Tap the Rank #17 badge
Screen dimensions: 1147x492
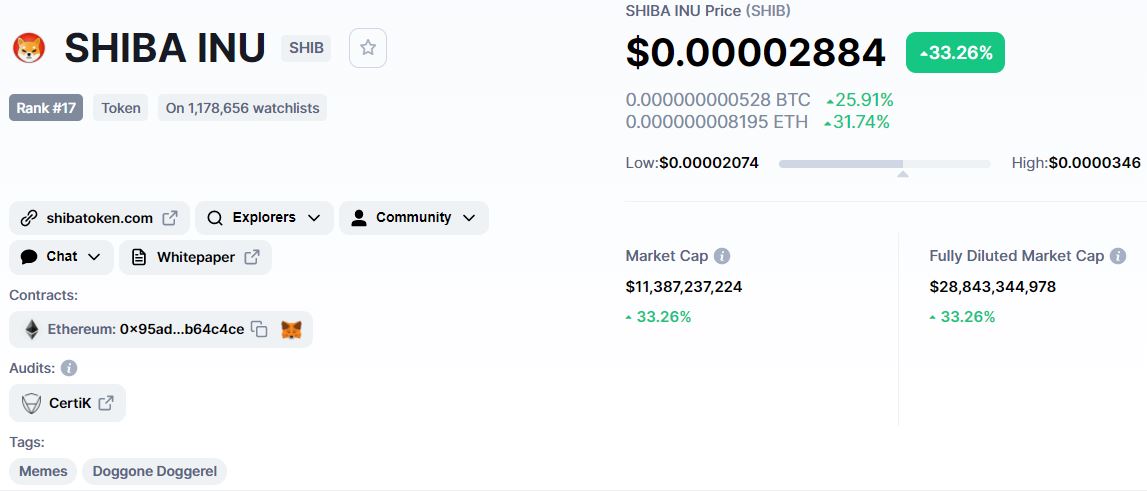[46, 108]
